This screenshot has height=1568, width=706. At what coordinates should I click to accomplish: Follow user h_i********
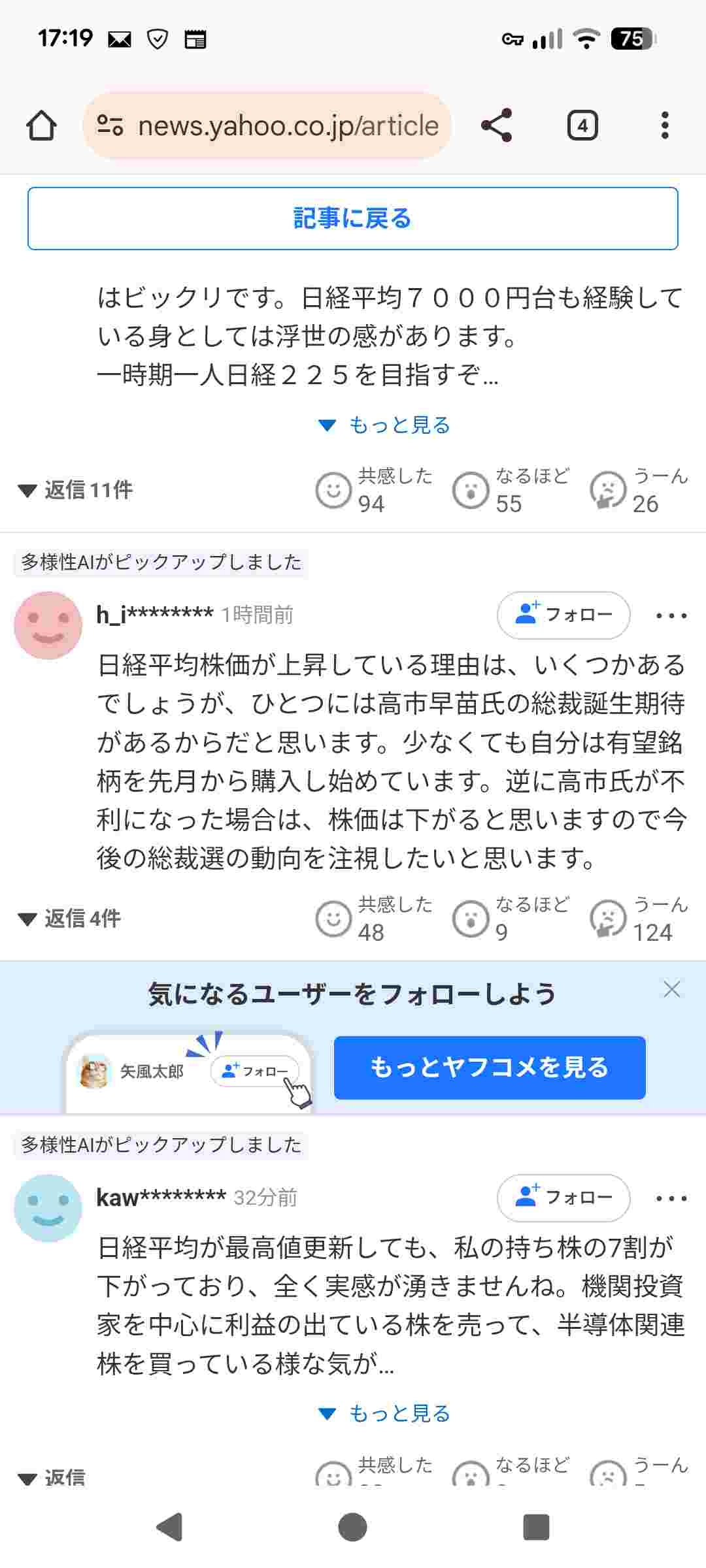563,615
